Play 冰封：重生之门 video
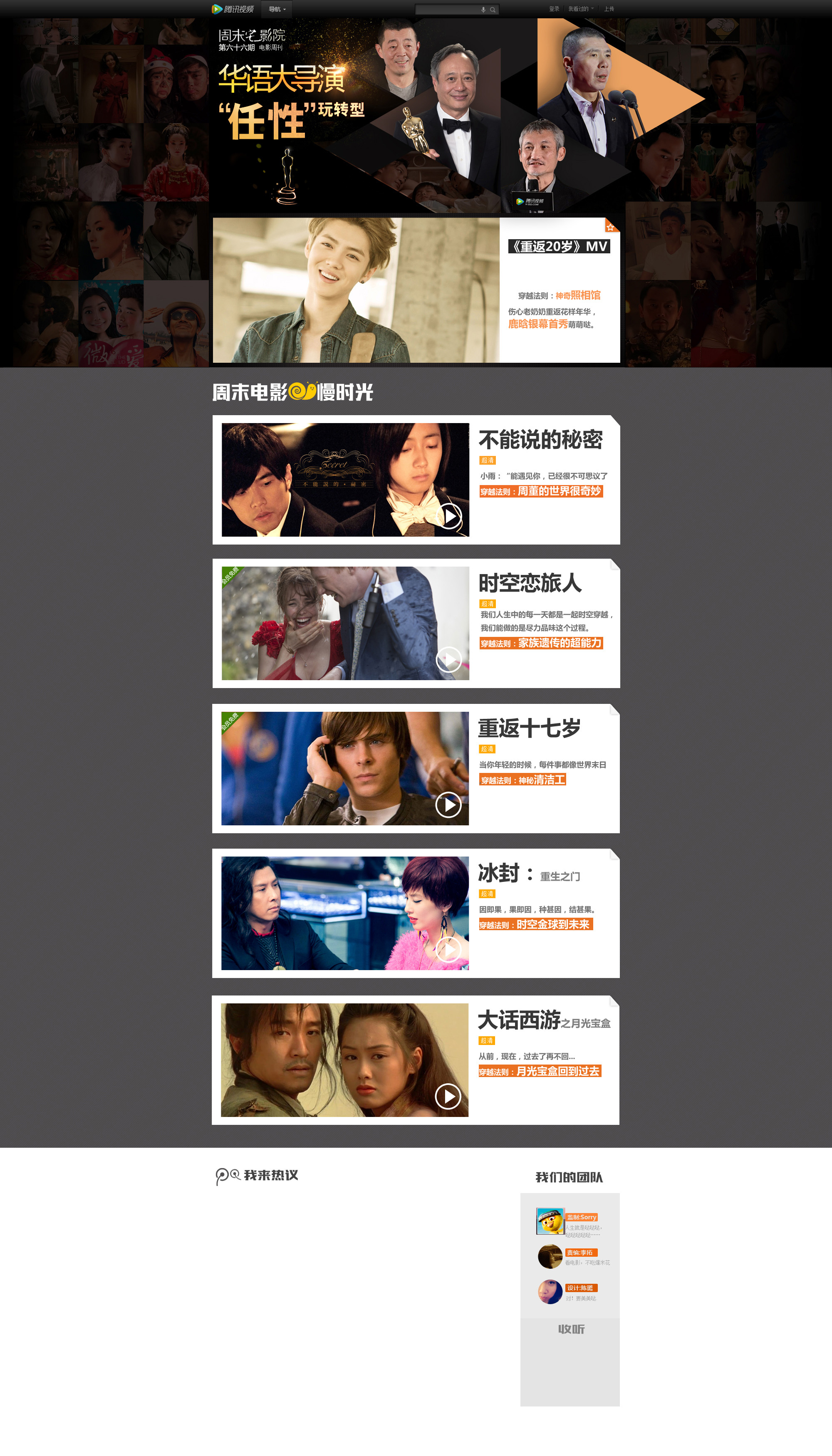 click(448, 949)
